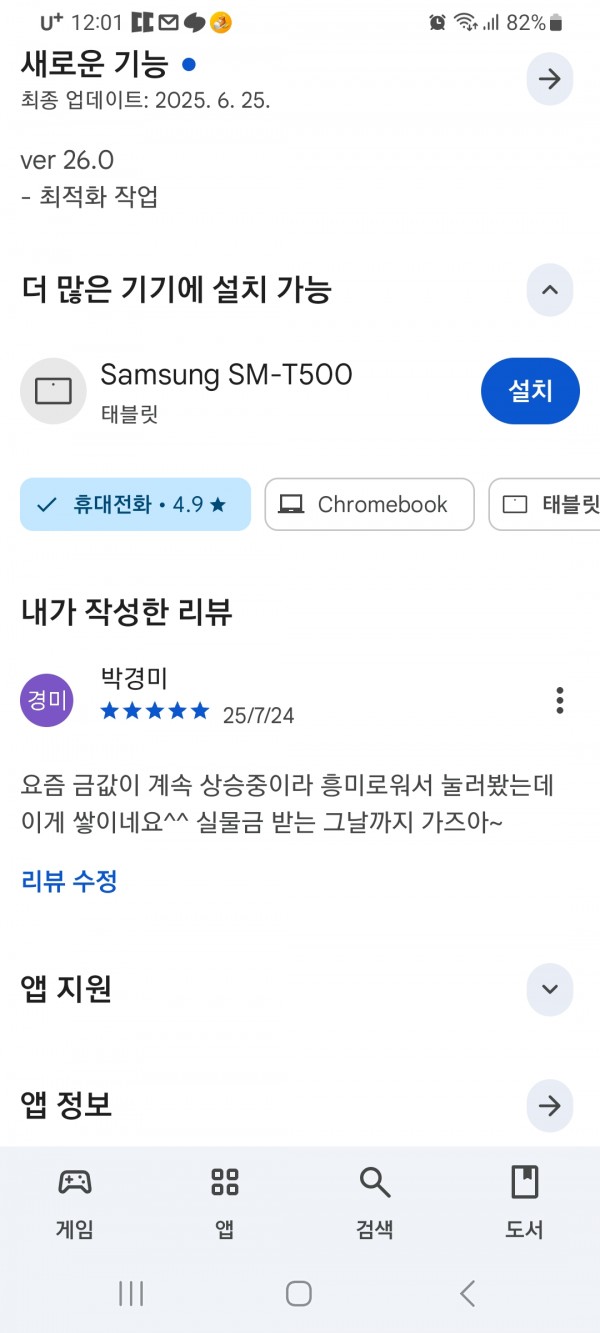Select the 태블릿 device chip
Viewport: 600px width, 1333px height.
coord(545,505)
